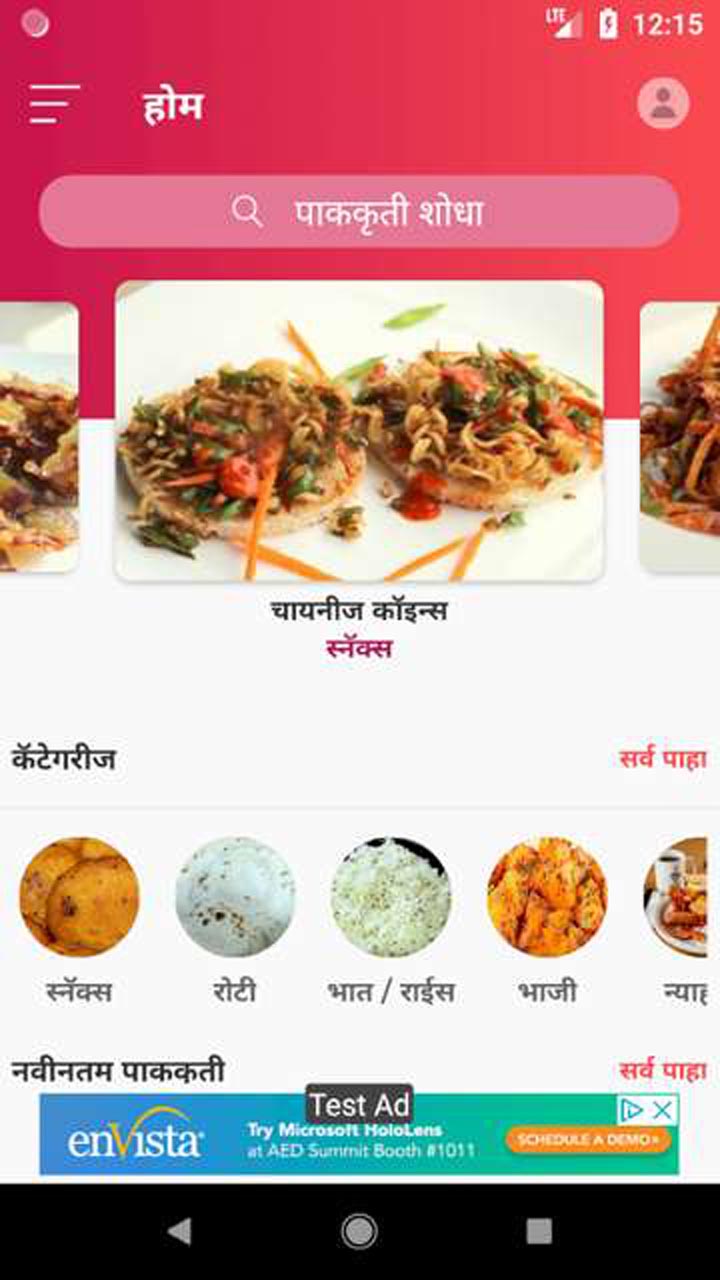This screenshot has height=1280, width=720.
Task: Open the hamburger drawer menu
Action: coord(54,104)
